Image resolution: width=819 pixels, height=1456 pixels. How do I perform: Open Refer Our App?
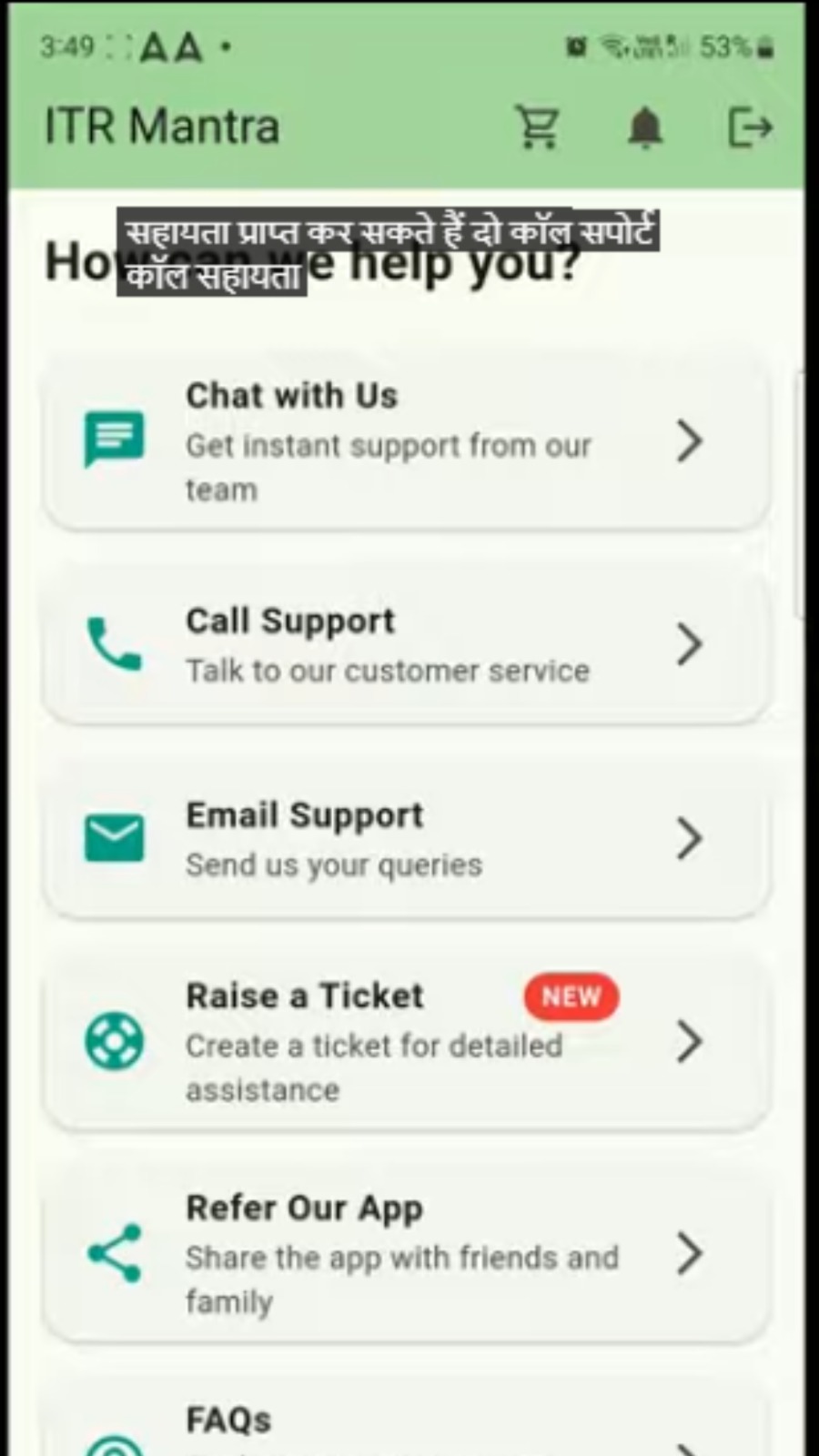tap(407, 1254)
